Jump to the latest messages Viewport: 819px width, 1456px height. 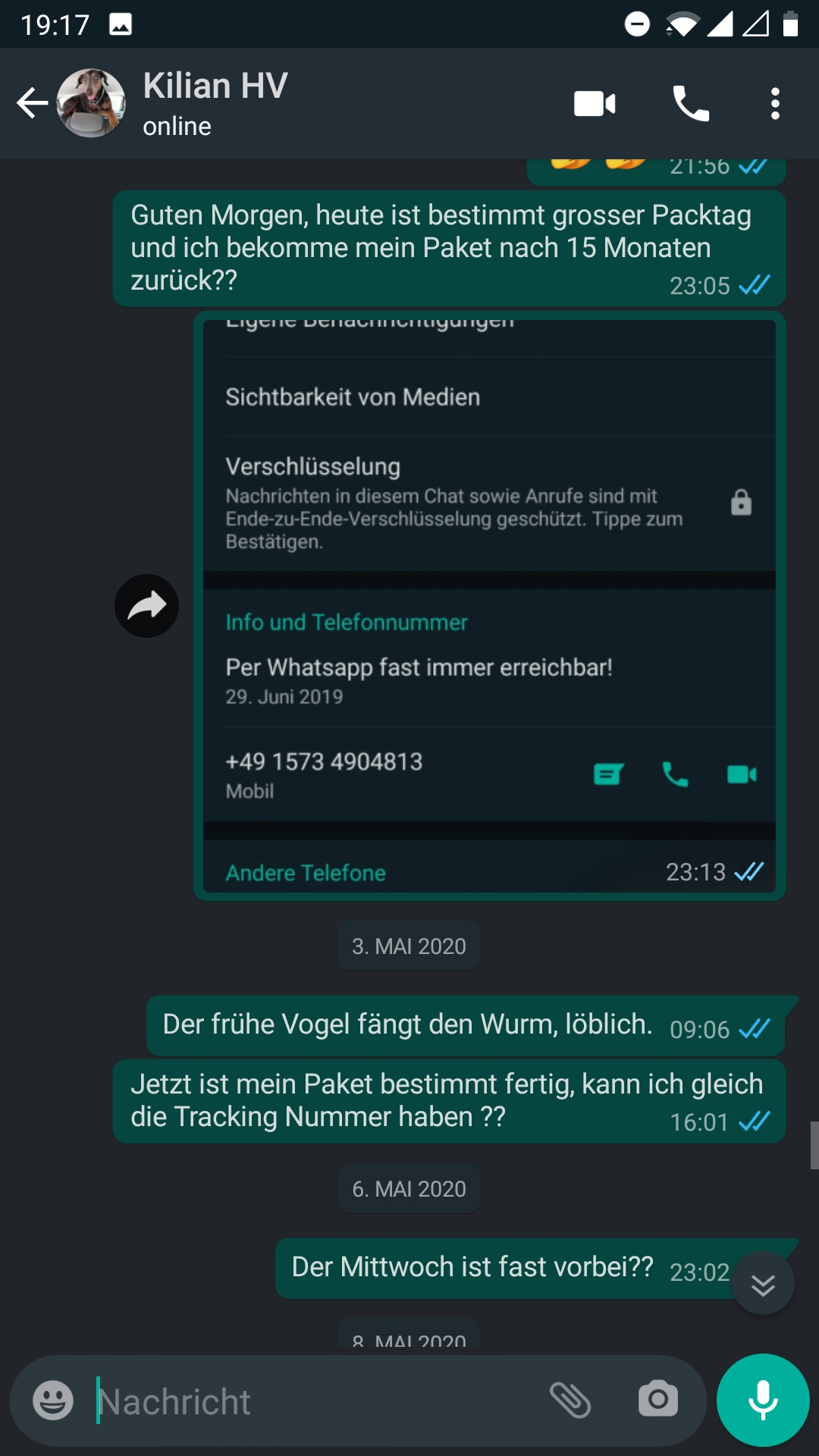(x=763, y=1284)
